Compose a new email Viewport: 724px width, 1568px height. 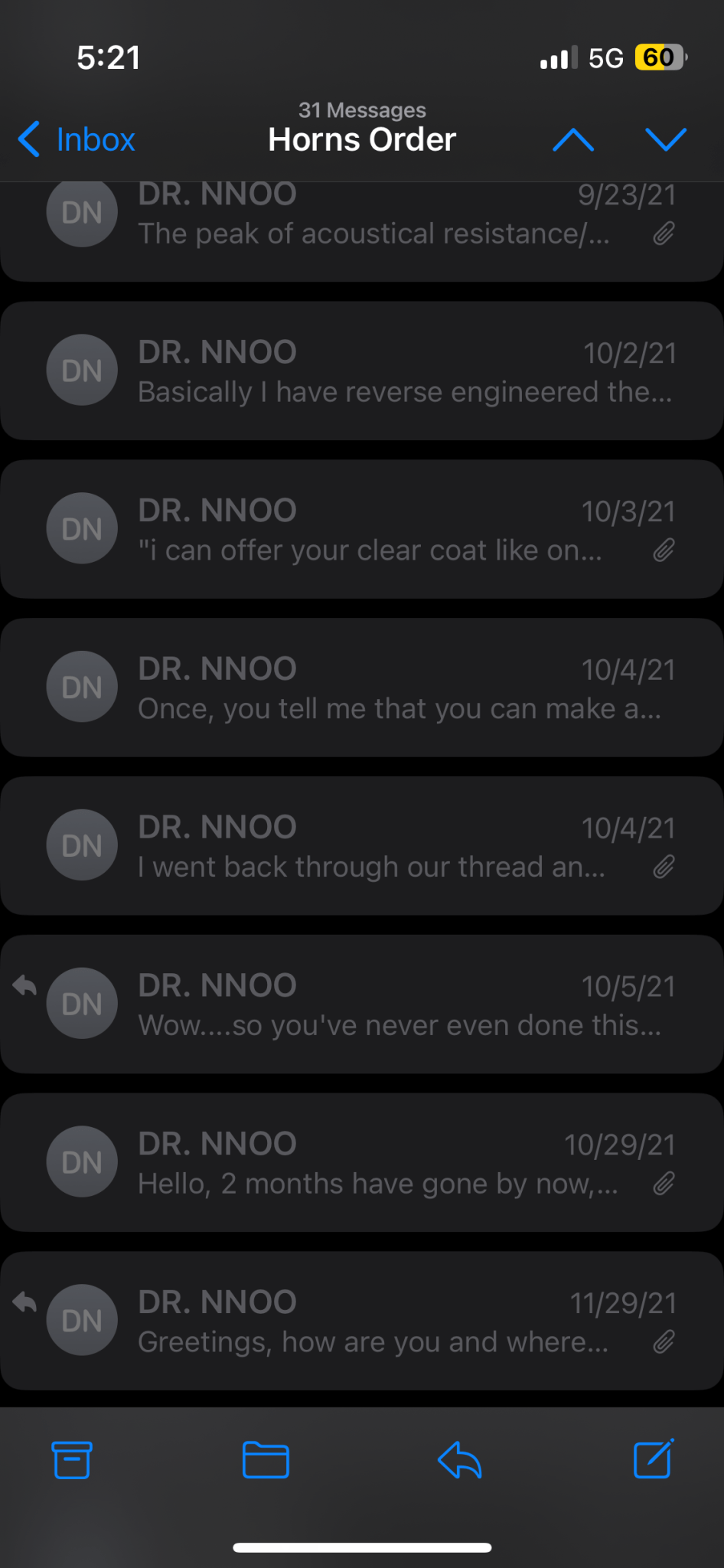(654, 1459)
